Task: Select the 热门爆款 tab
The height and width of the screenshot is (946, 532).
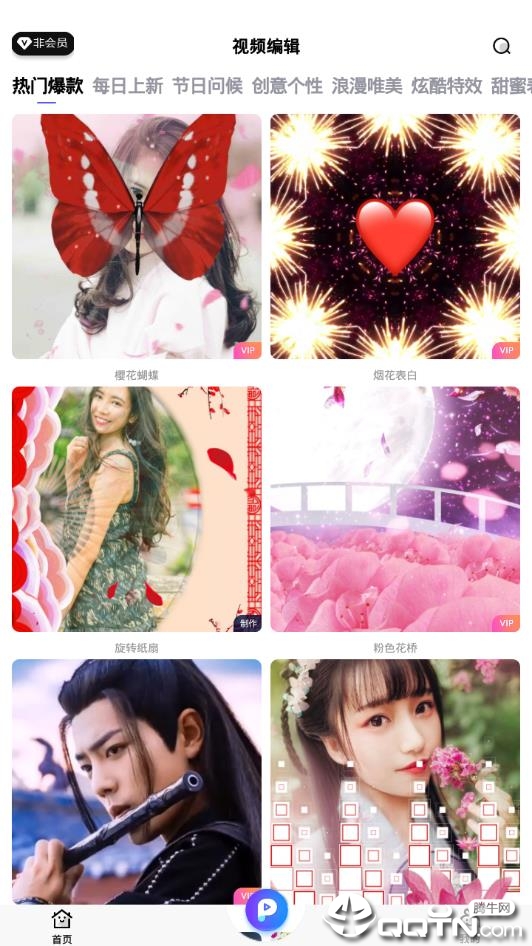Action: [x=48, y=86]
